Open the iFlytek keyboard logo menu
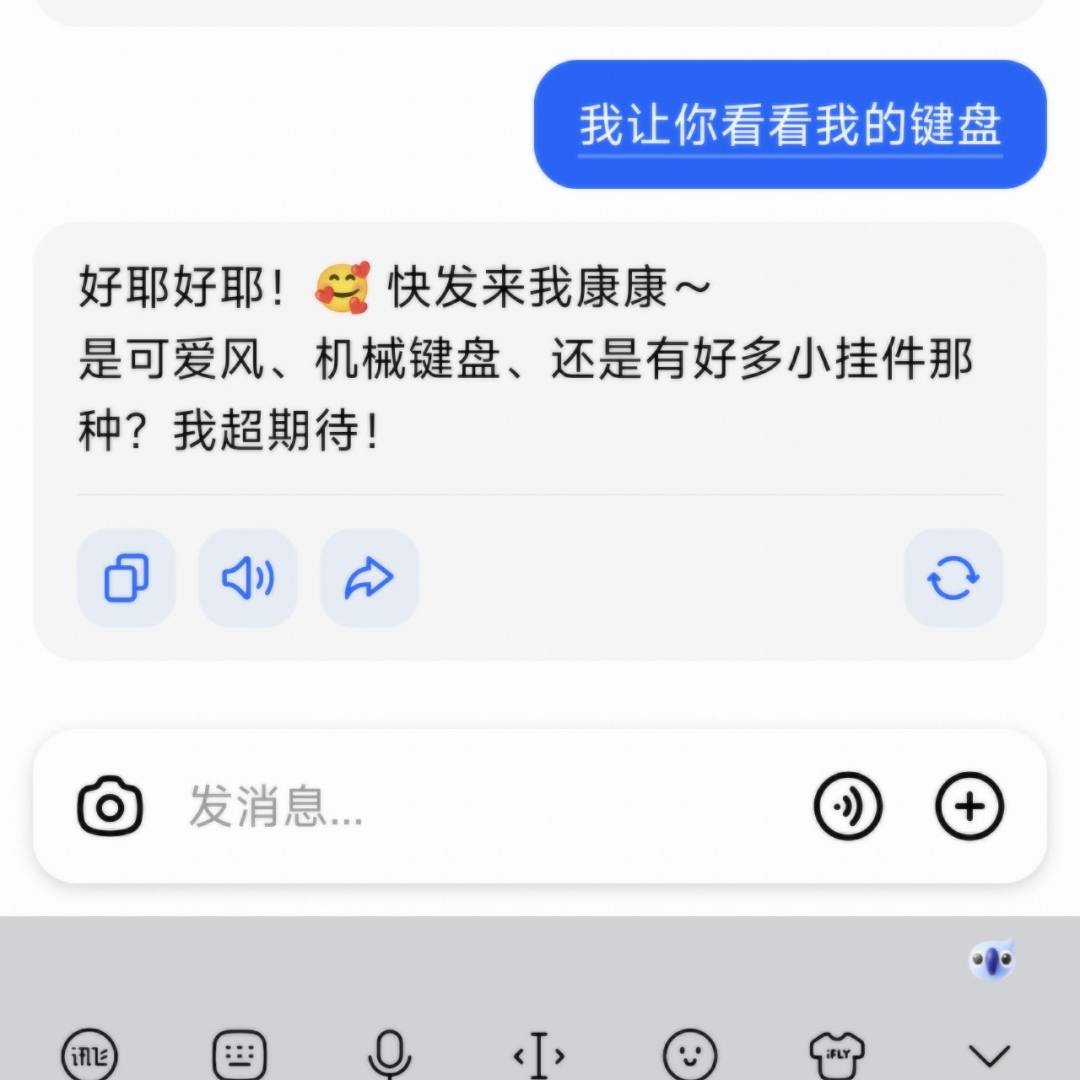Image resolution: width=1080 pixels, height=1080 pixels. point(90,1055)
